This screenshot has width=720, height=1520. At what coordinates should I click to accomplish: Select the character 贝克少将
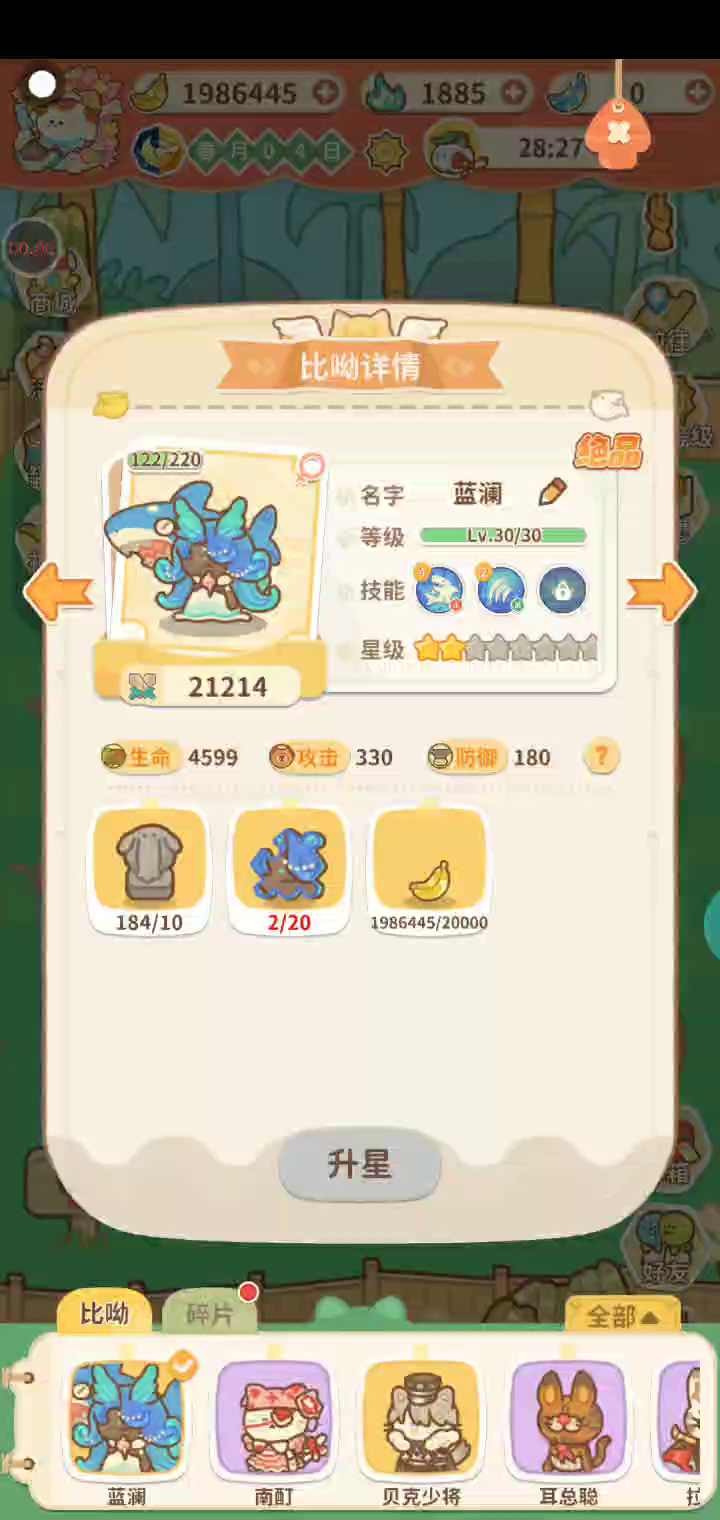pyautogui.click(x=421, y=1420)
